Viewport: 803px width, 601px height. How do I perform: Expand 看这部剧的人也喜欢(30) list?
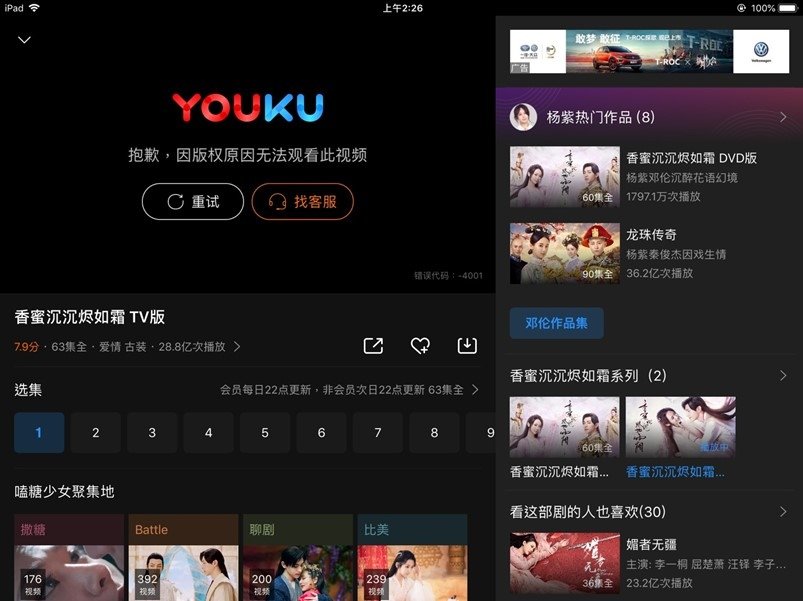783,512
